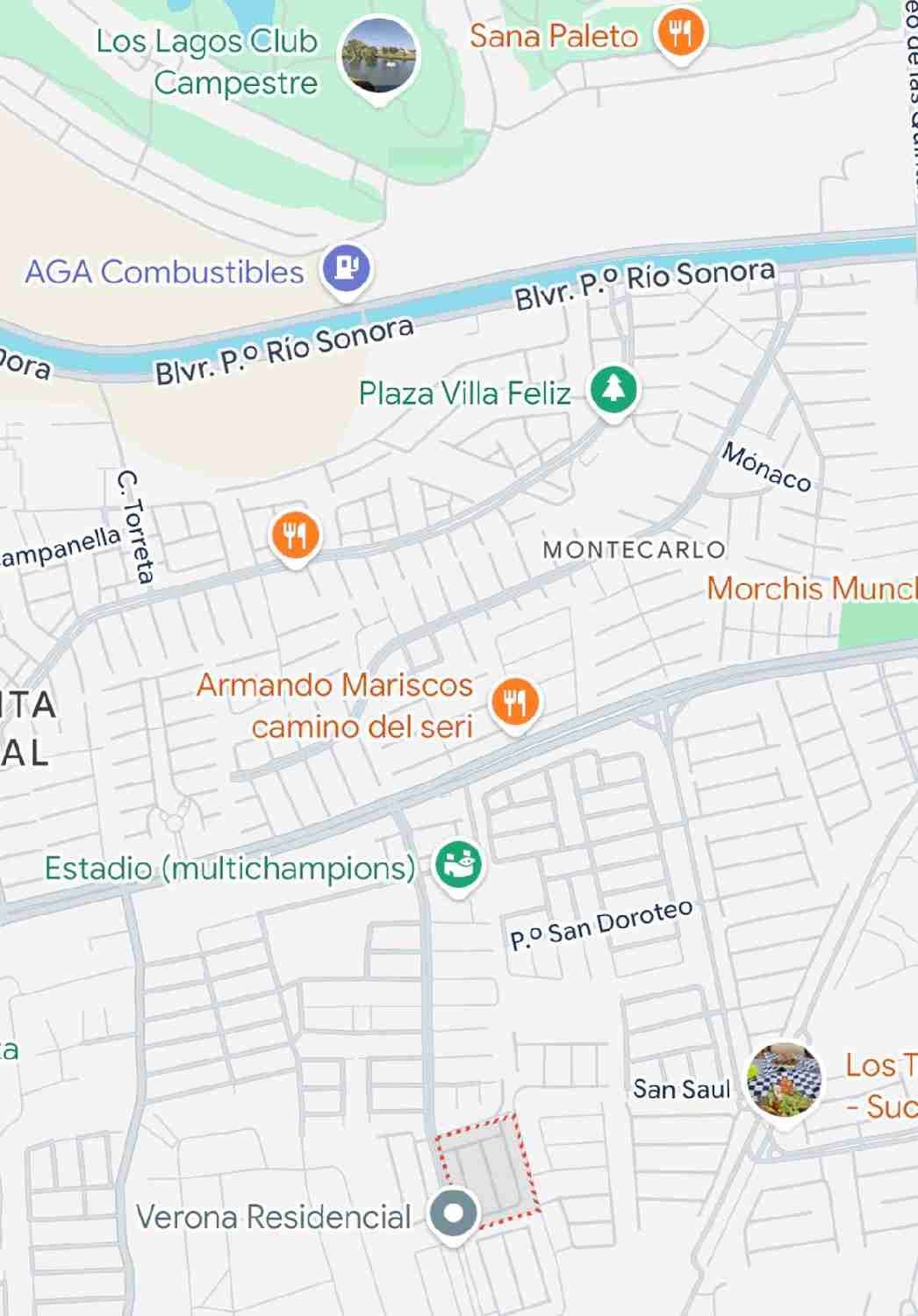Open Estadio (multichampions) place marker
Image resolution: width=918 pixels, height=1316 pixels.
[458, 866]
